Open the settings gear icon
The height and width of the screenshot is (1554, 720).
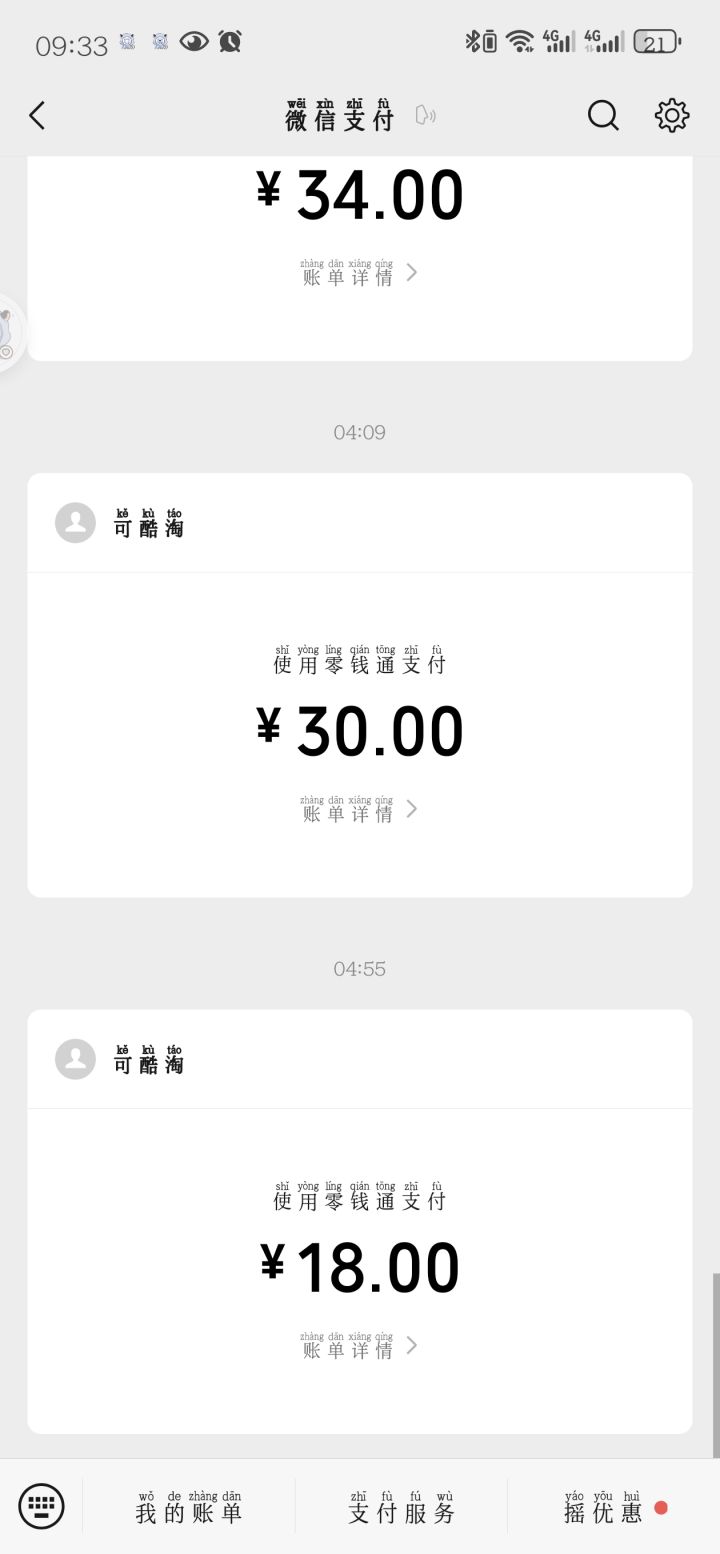coord(672,116)
